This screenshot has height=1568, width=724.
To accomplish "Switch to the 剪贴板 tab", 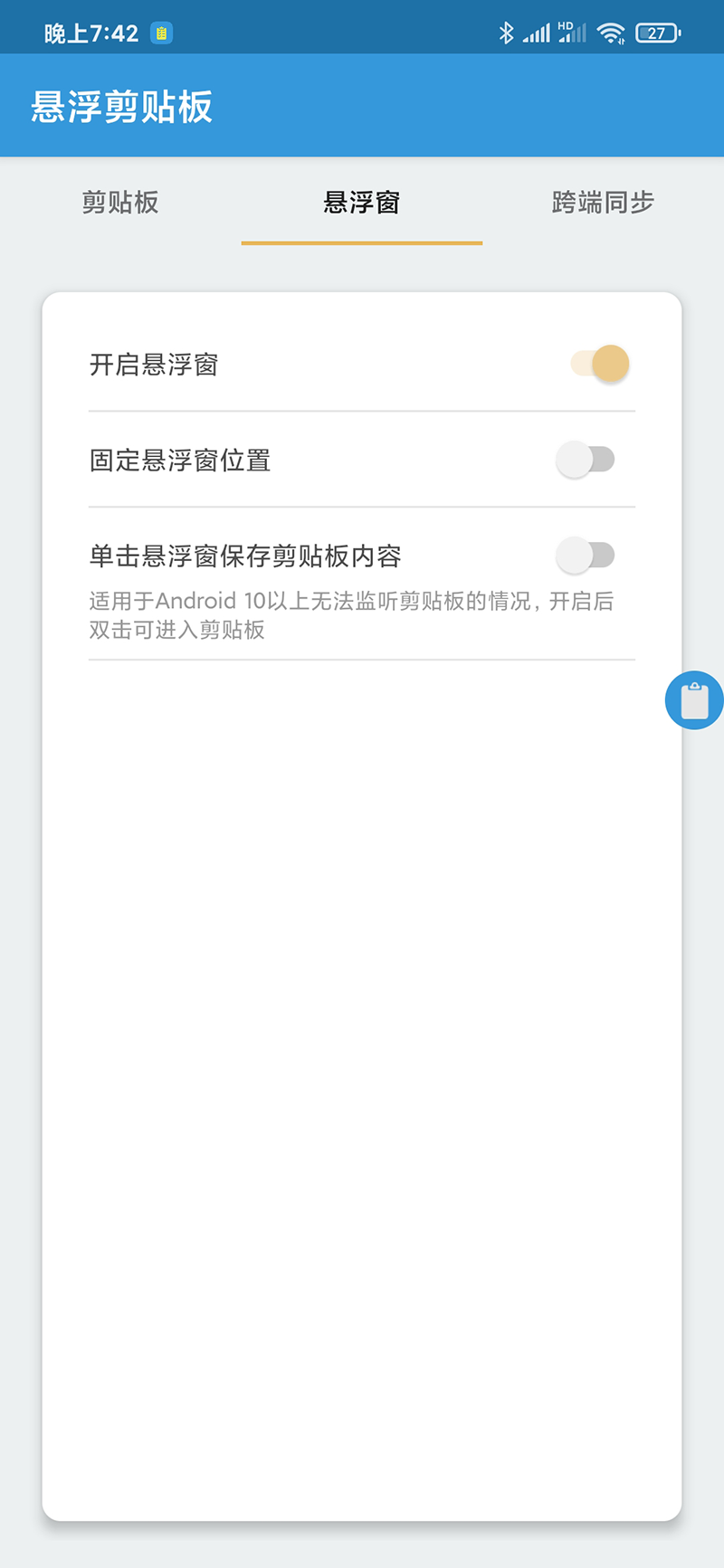I will pos(120,202).
